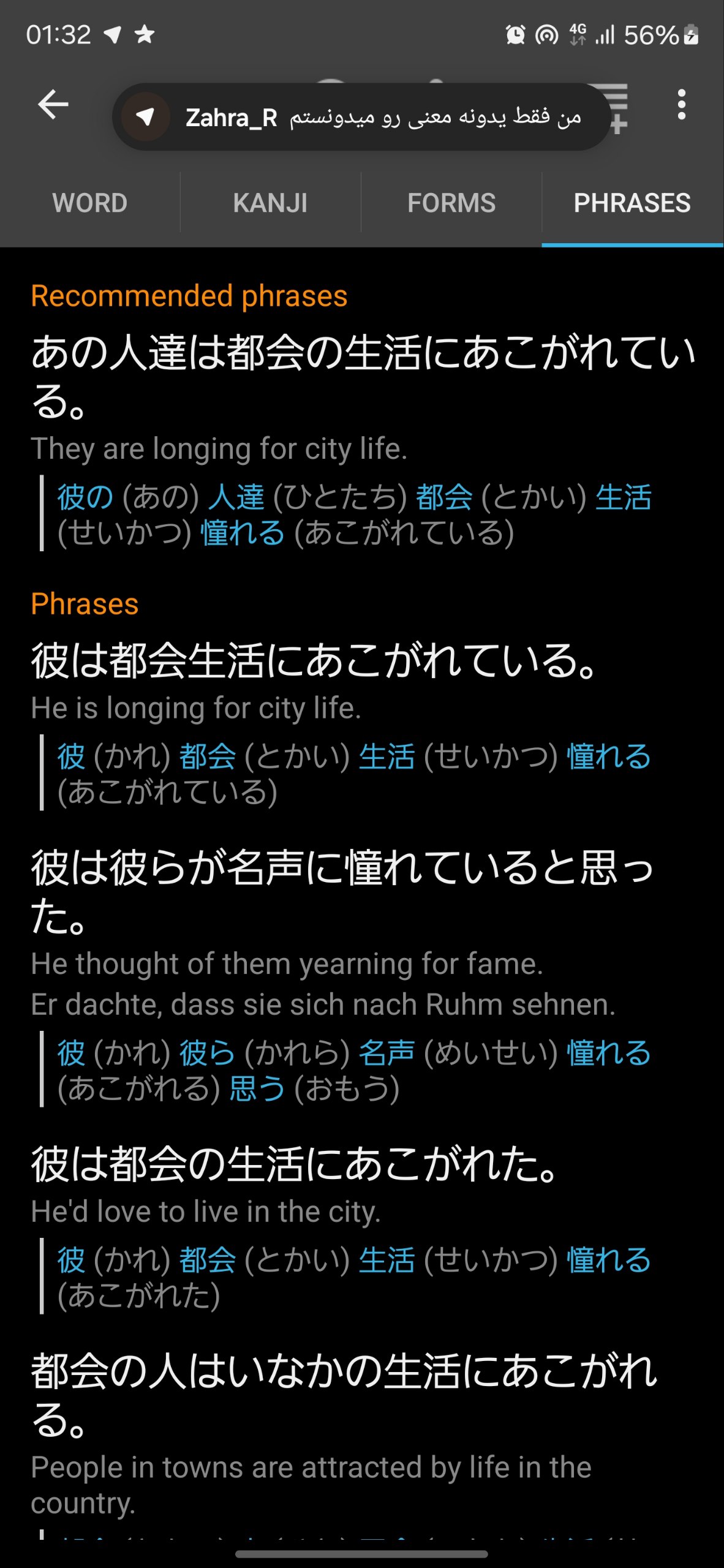This screenshot has height=1568, width=724.
Task: Look up the linked word 名声
Action: click(x=387, y=1053)
